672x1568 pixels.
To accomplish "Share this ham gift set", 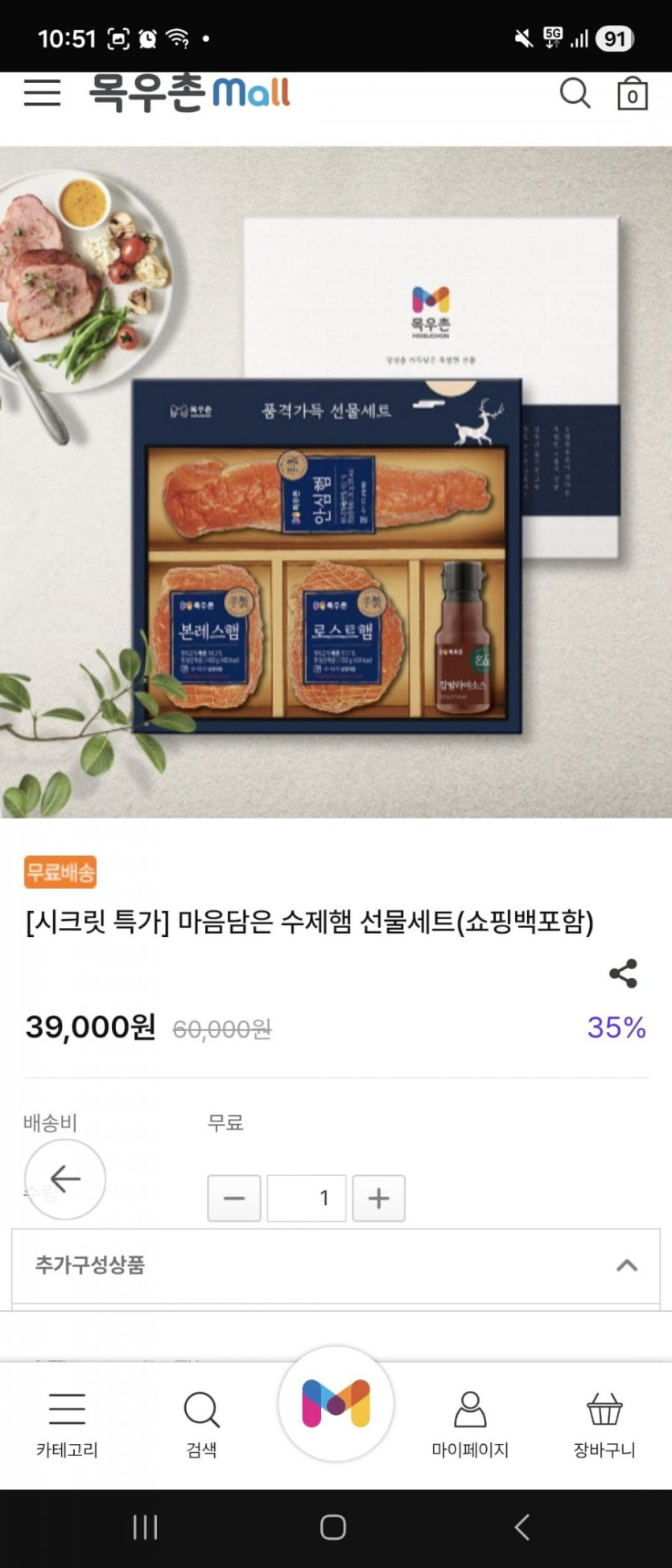I will pos(624,973).
